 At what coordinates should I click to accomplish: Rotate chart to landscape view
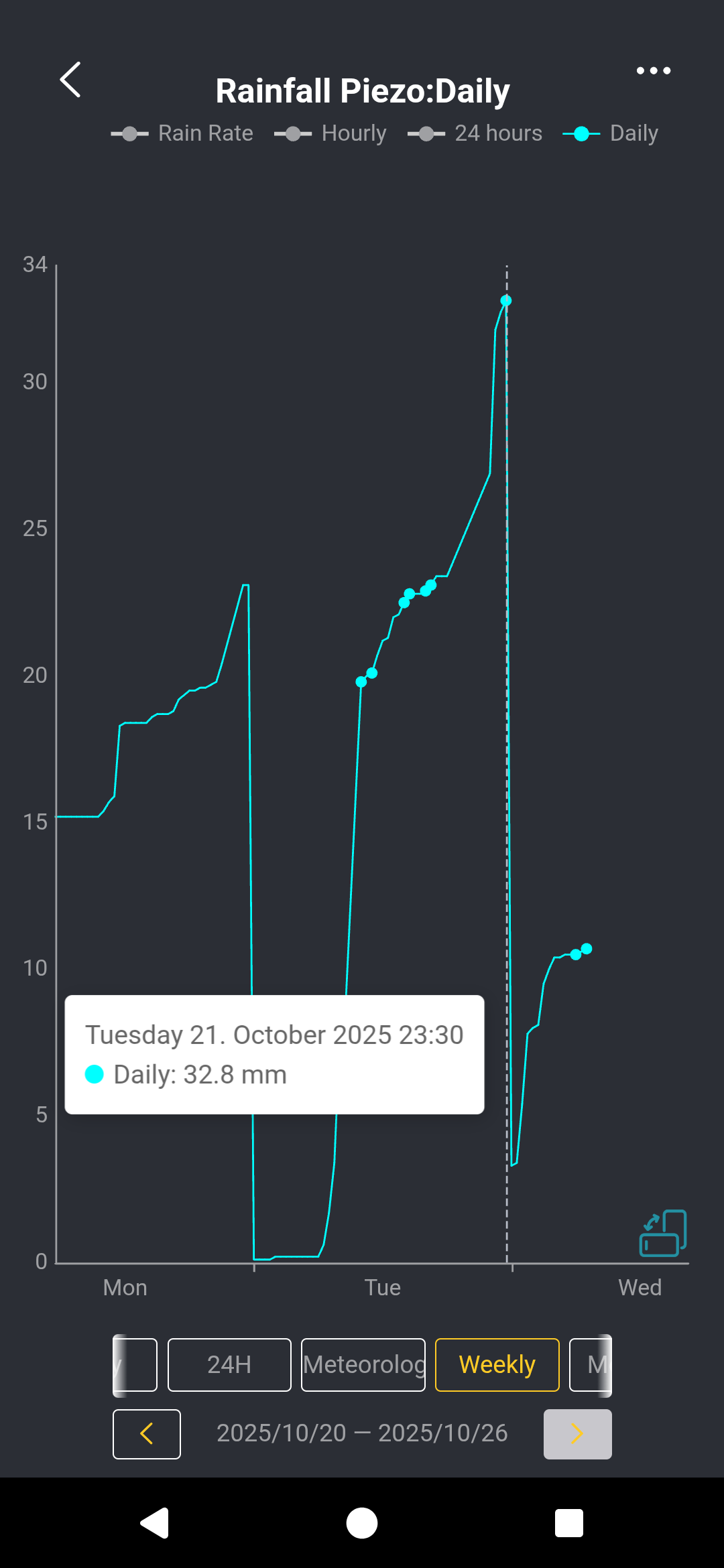tap(662, 1233)
